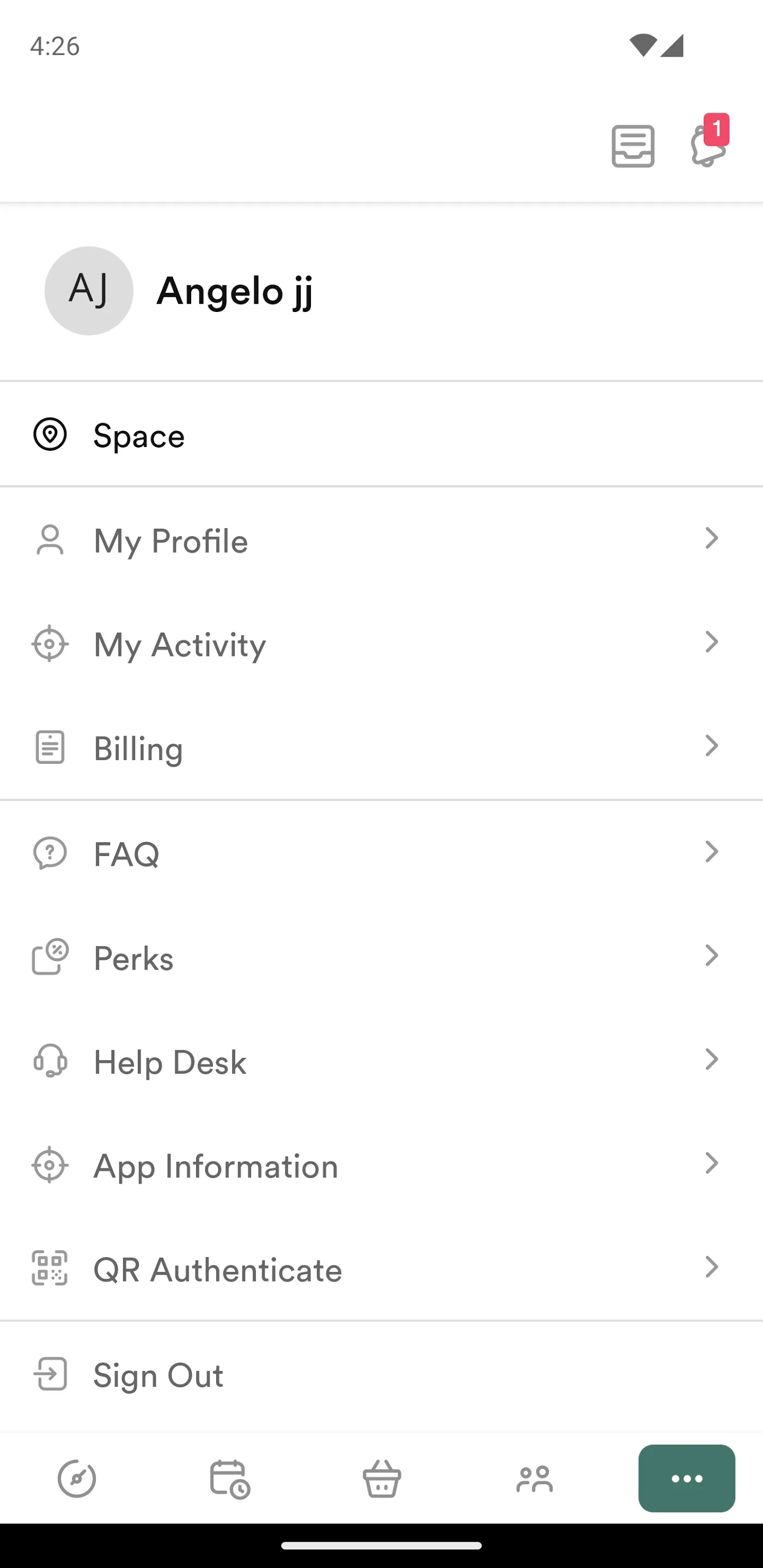Open the shopping basket icon in bottom bar
Image resolution: width=763 pixels, height=1568 pixels.
tap(381, 1479)
